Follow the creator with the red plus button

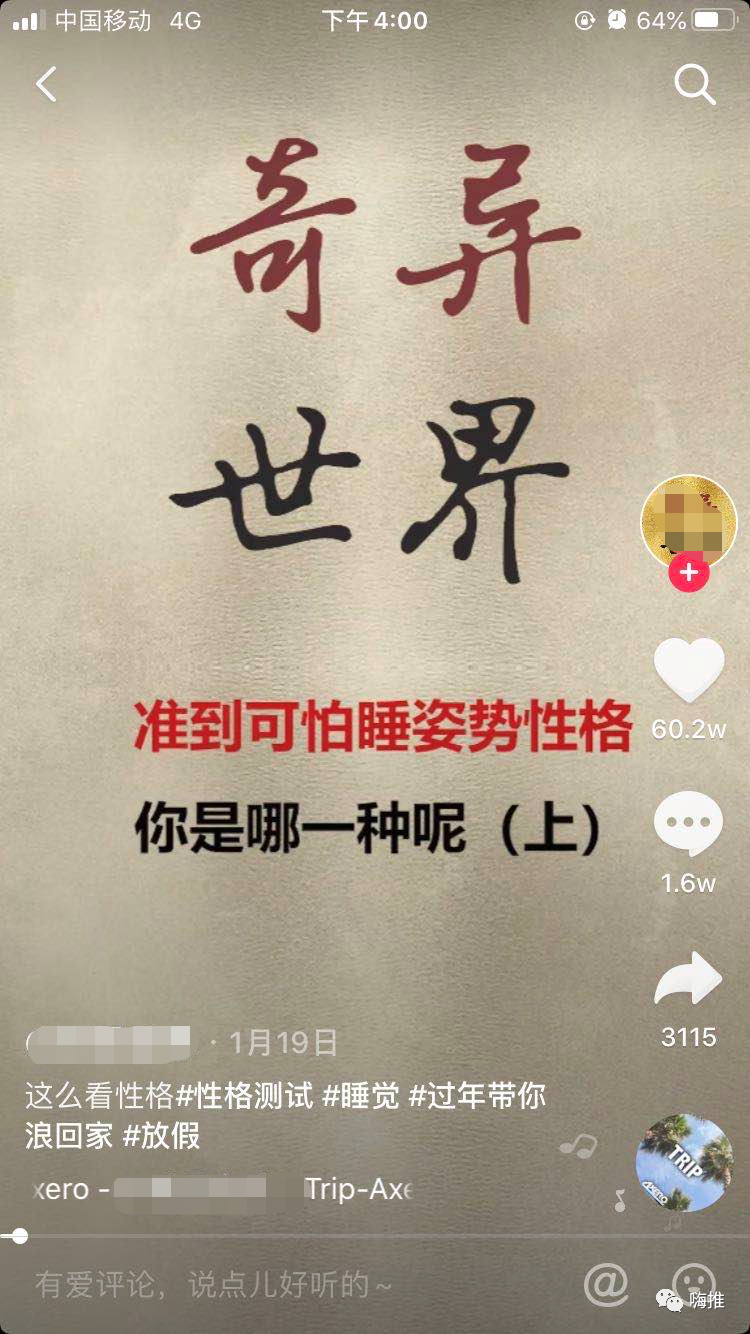click(688, 573)
